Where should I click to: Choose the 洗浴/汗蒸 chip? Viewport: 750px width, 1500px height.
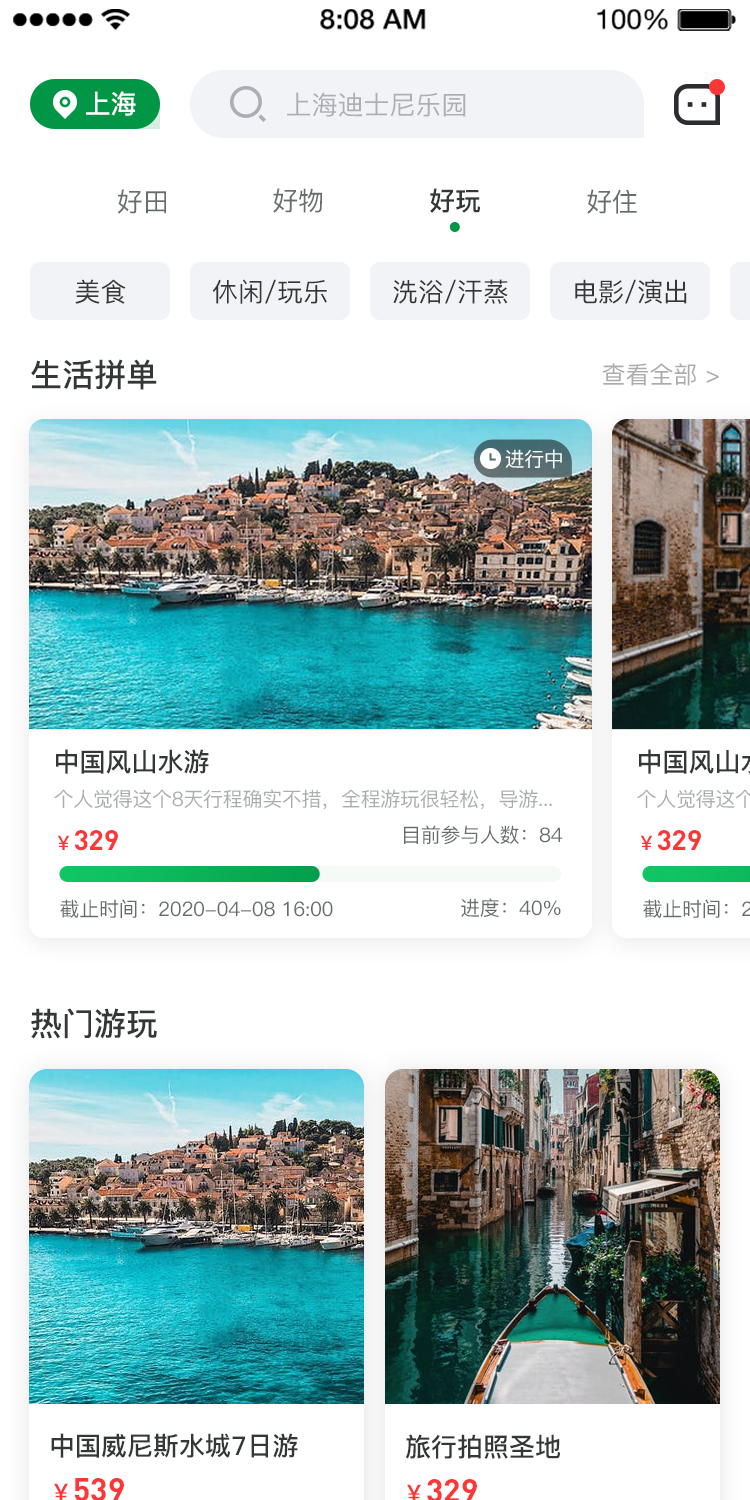coord(450,291)
